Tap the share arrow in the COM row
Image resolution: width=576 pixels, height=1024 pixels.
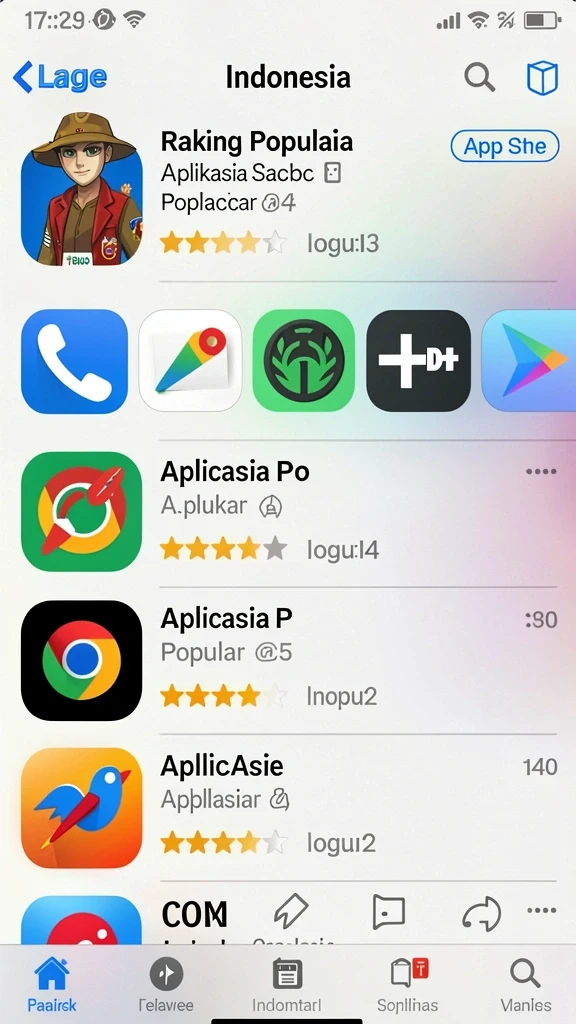[481, 912]
